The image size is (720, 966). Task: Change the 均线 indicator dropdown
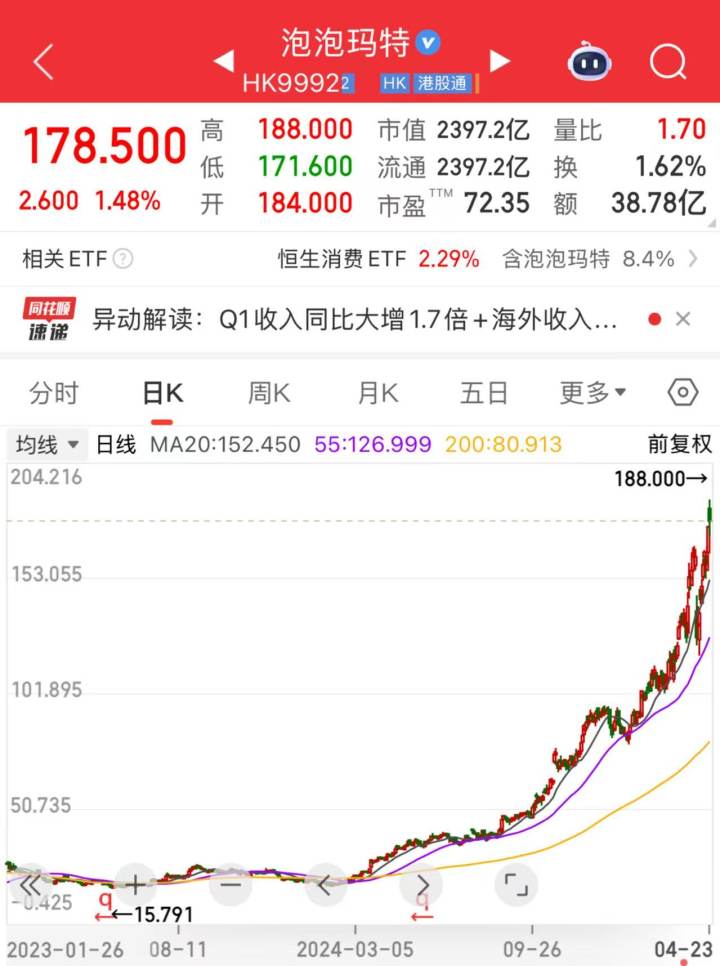tap(47, 445)
